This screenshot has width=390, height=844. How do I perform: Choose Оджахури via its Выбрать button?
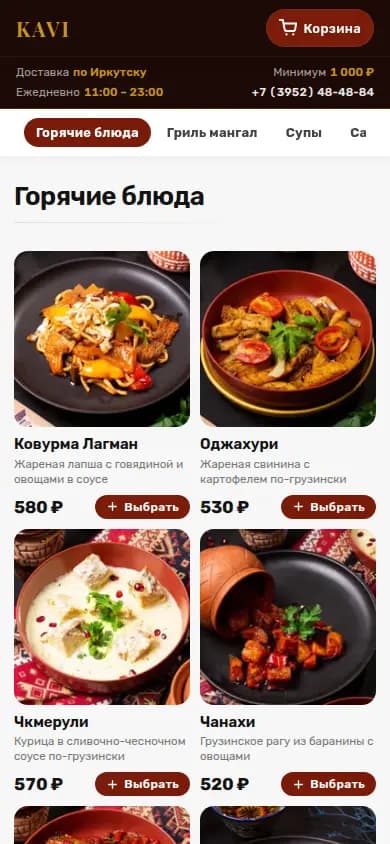[x=329, y=507]
